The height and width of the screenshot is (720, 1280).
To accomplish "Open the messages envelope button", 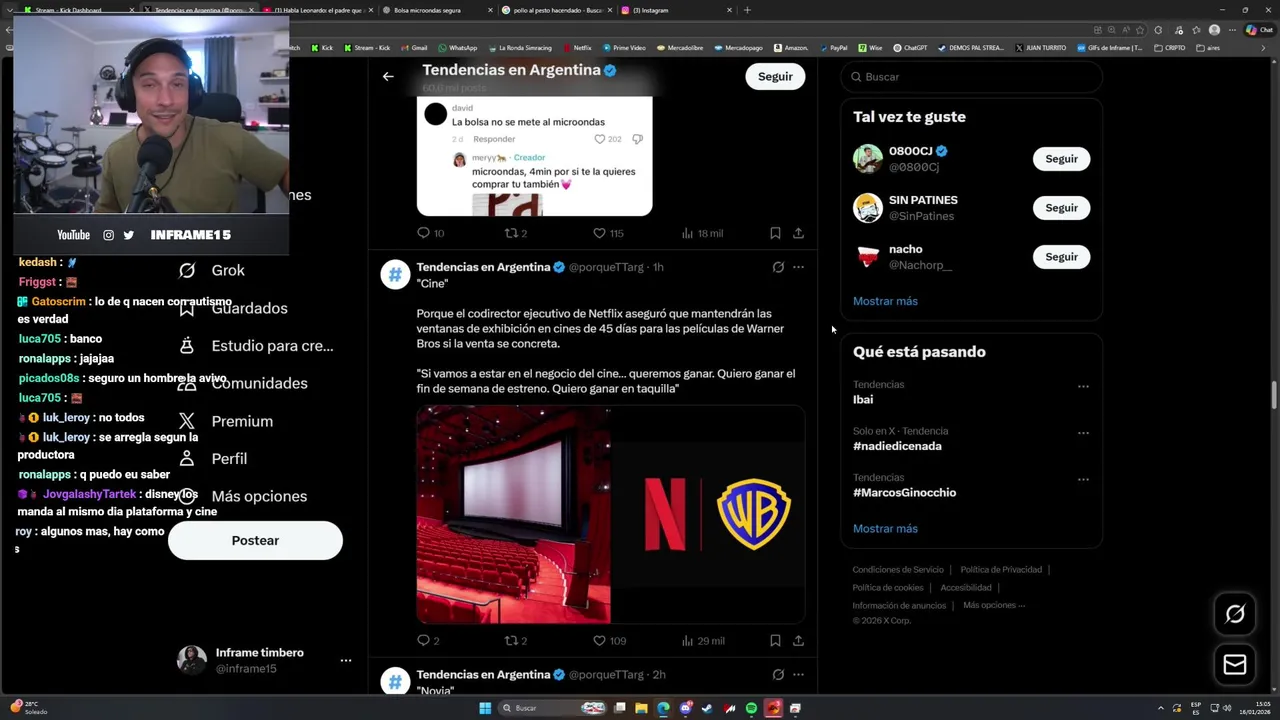I will pyautogui.click(x=1235, y=665).
